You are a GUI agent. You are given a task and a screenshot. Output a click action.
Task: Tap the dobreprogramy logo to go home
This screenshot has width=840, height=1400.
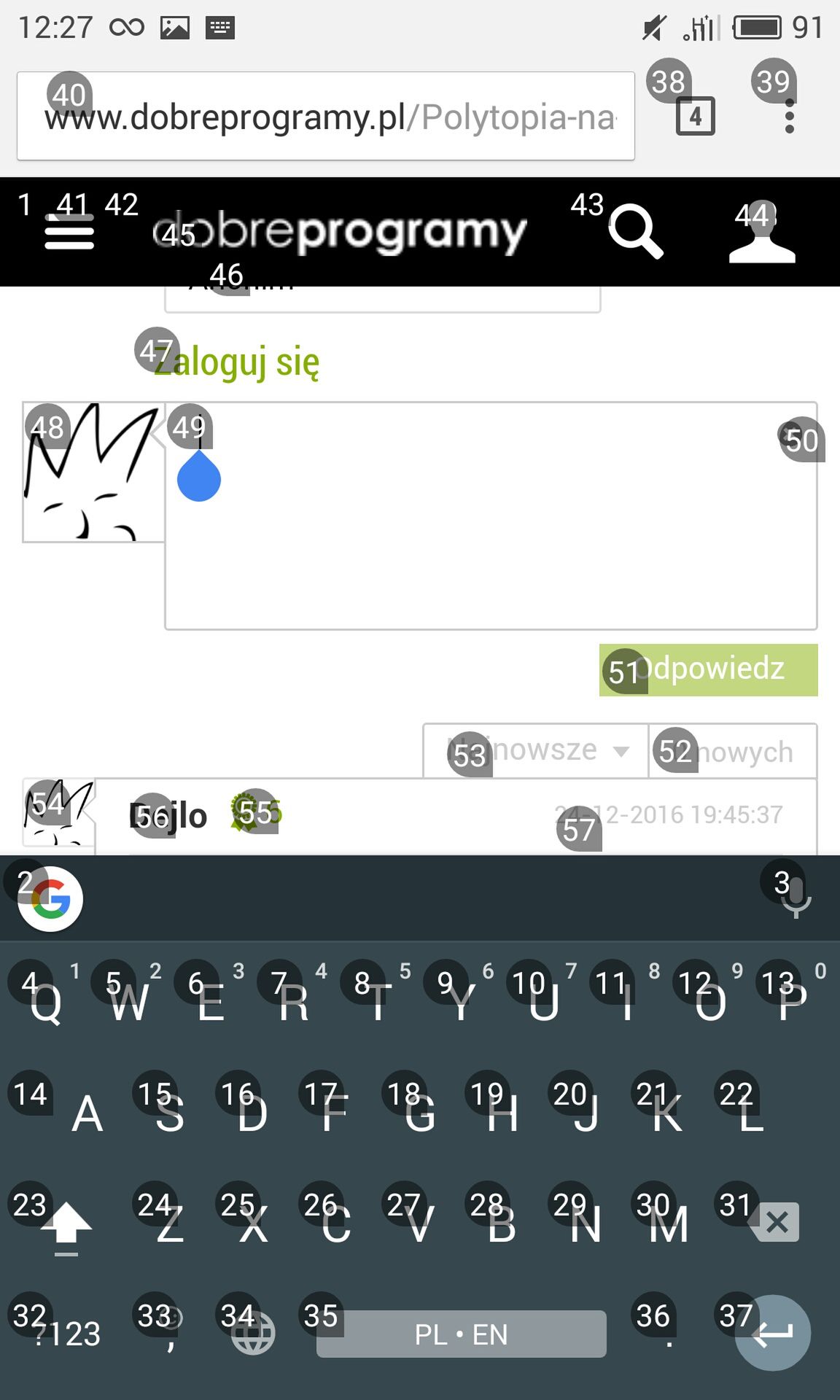[339, 232]
